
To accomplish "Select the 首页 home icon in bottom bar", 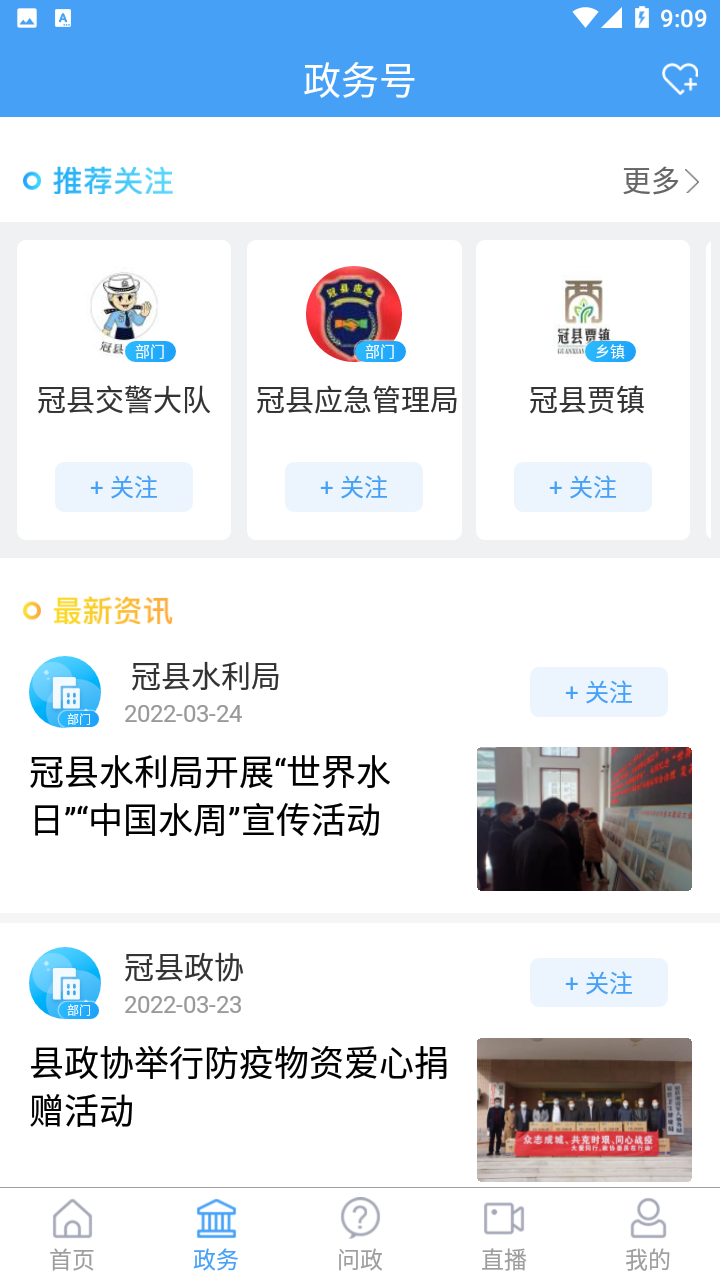I will pos(71,1219).
